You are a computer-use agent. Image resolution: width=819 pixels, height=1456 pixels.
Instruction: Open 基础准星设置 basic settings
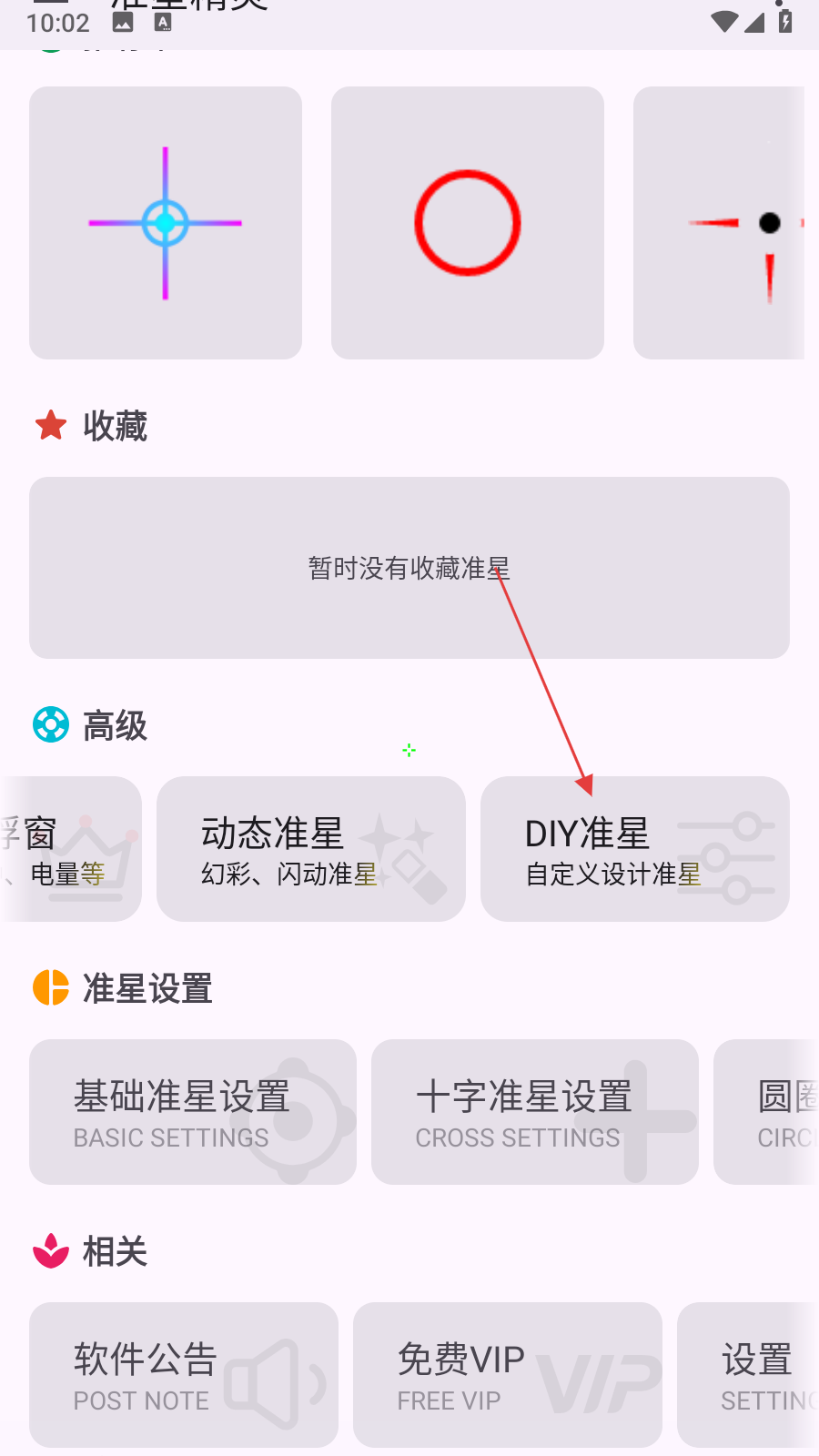tap(193, 1112)
